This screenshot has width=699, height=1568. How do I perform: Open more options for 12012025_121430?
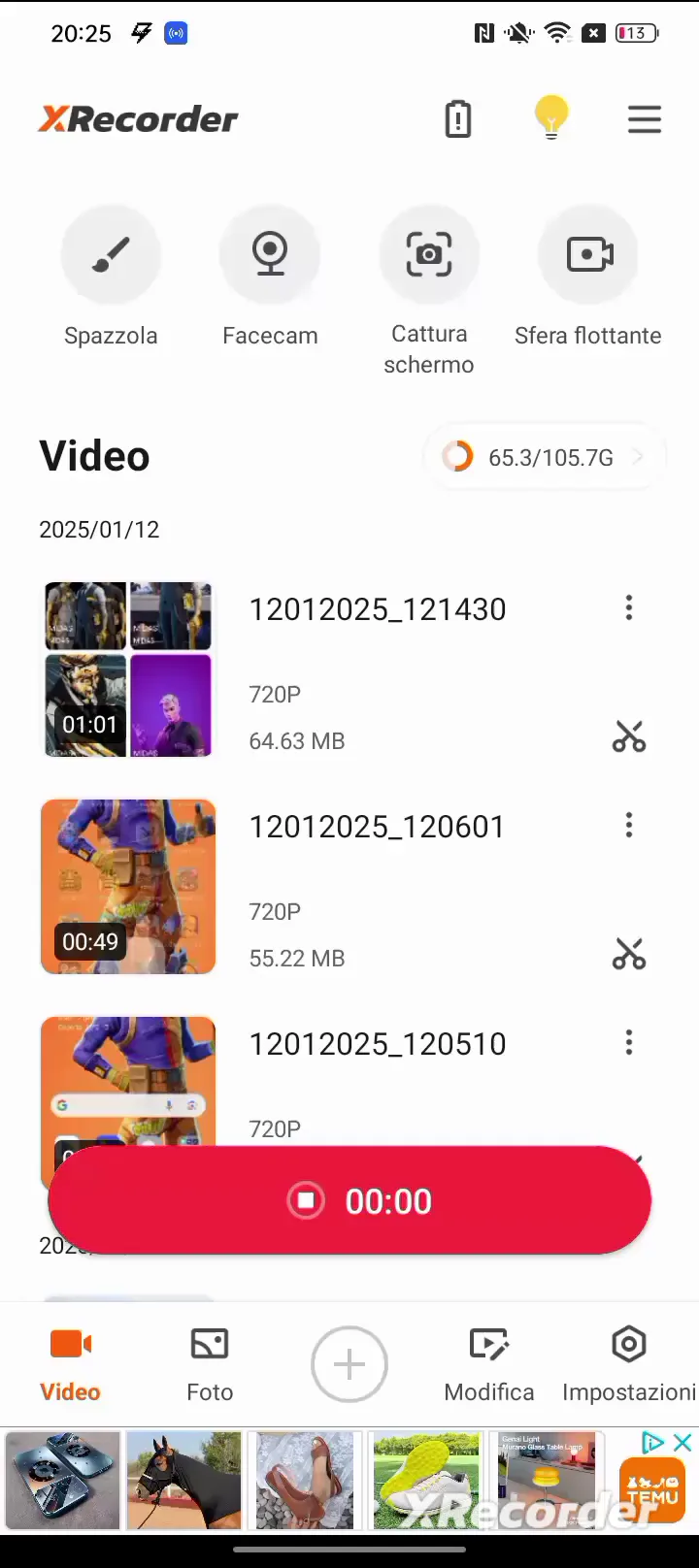[629, 608]
